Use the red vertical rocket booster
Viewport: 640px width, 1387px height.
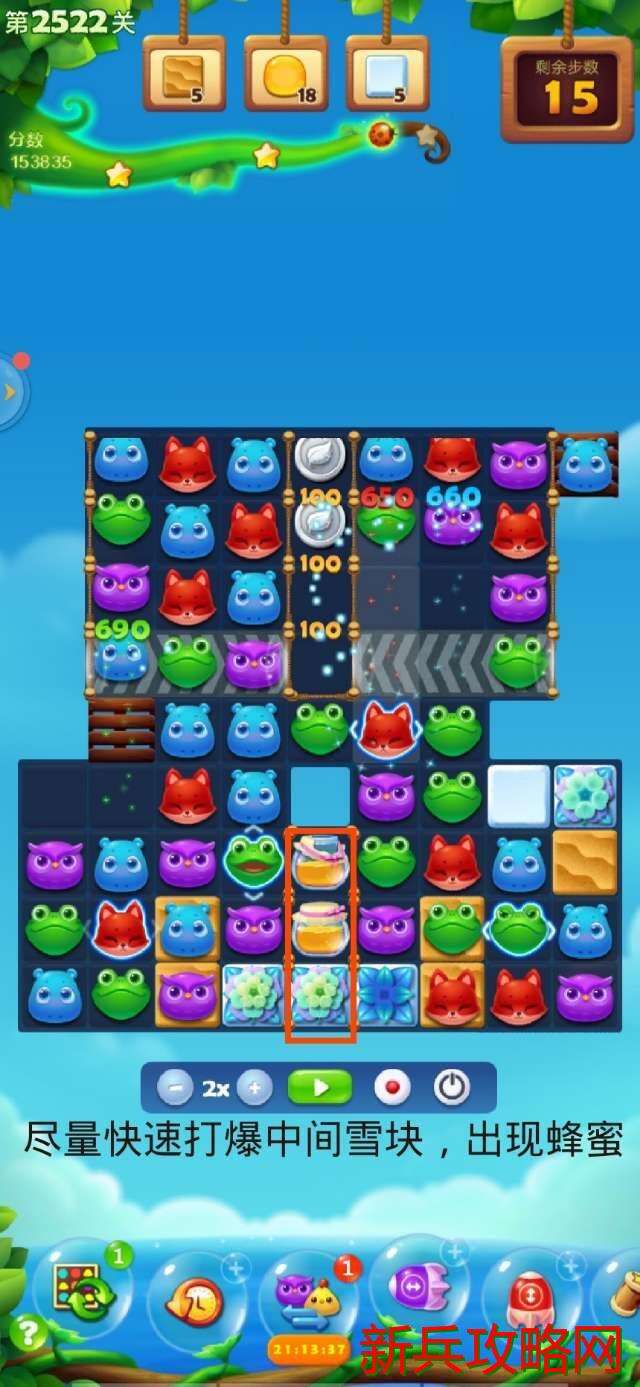(x=527, y=1297)
